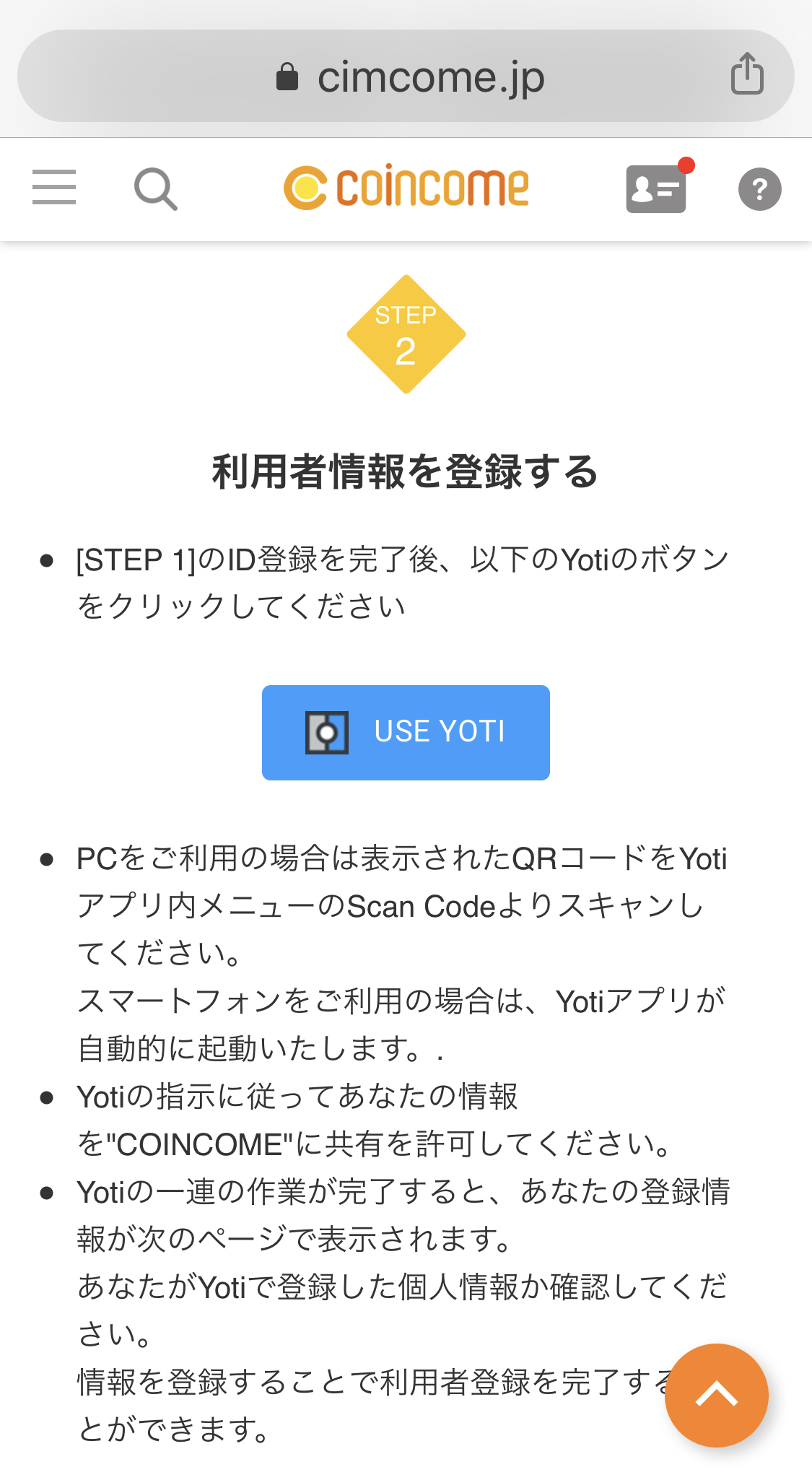Share the page from the browser bar
Image resolution: width=812 pixels, height=1480 pixels.
(747, 74)
